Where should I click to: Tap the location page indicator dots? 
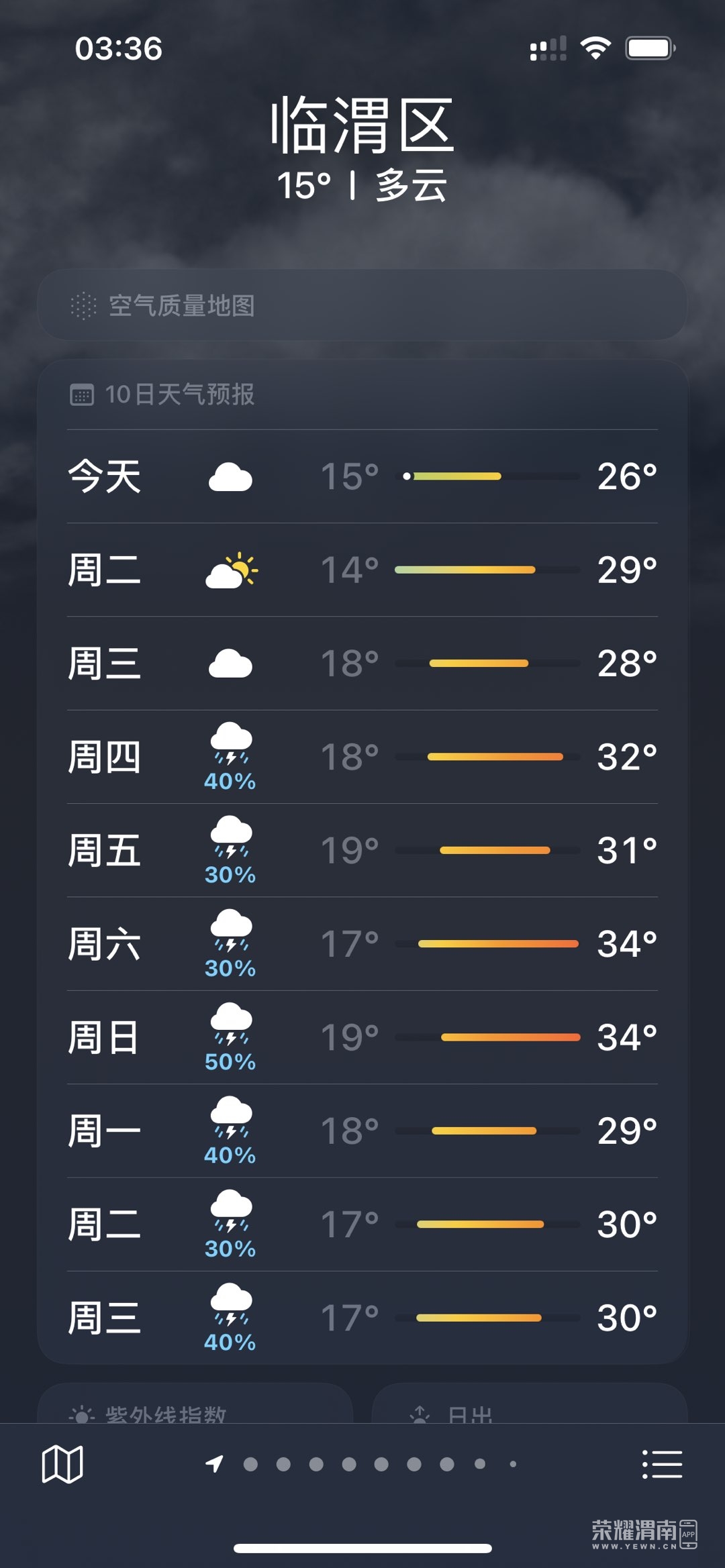tap(361, 1464)
